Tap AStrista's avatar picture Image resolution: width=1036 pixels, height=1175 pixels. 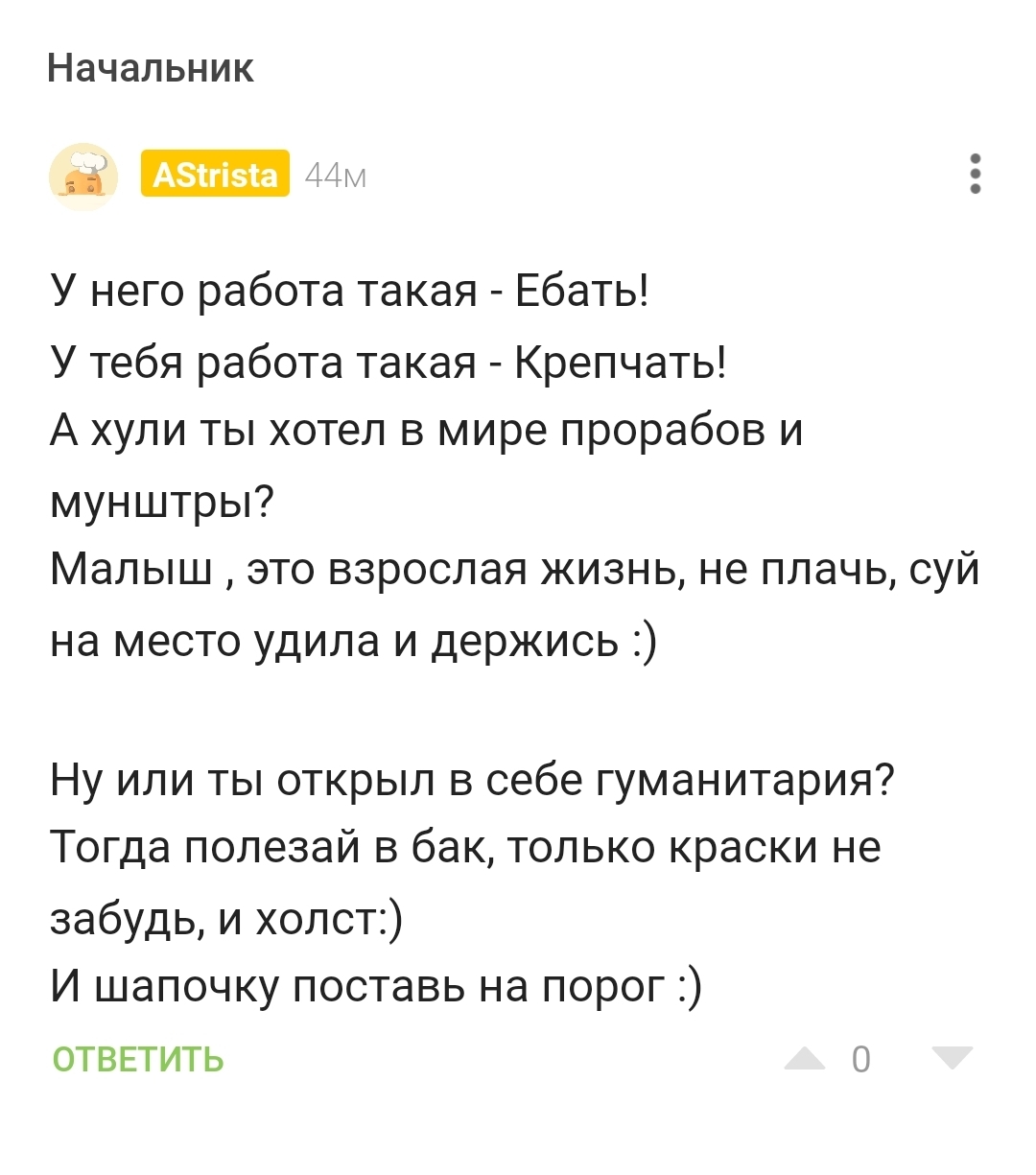[83, 176]
